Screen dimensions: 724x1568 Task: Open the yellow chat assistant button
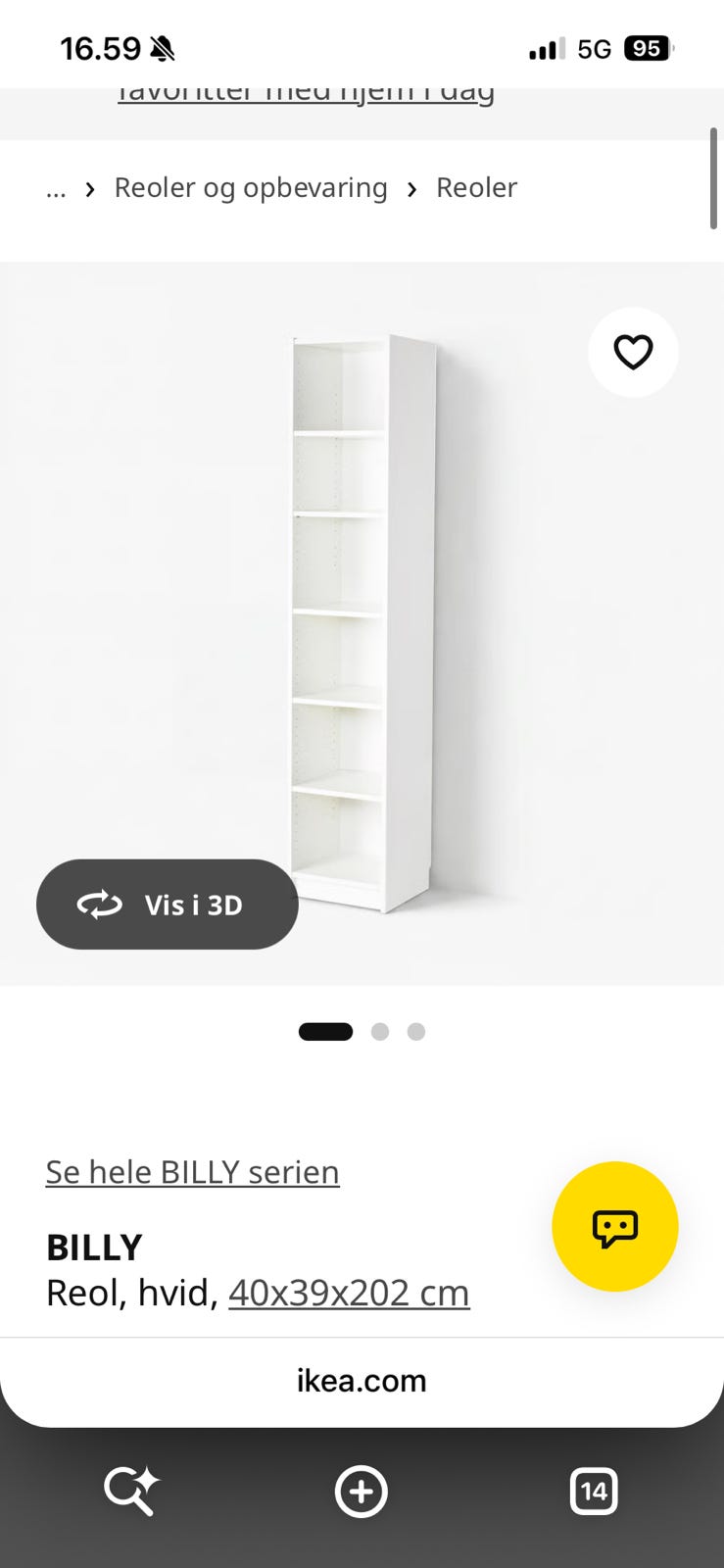click(615, 1226)
